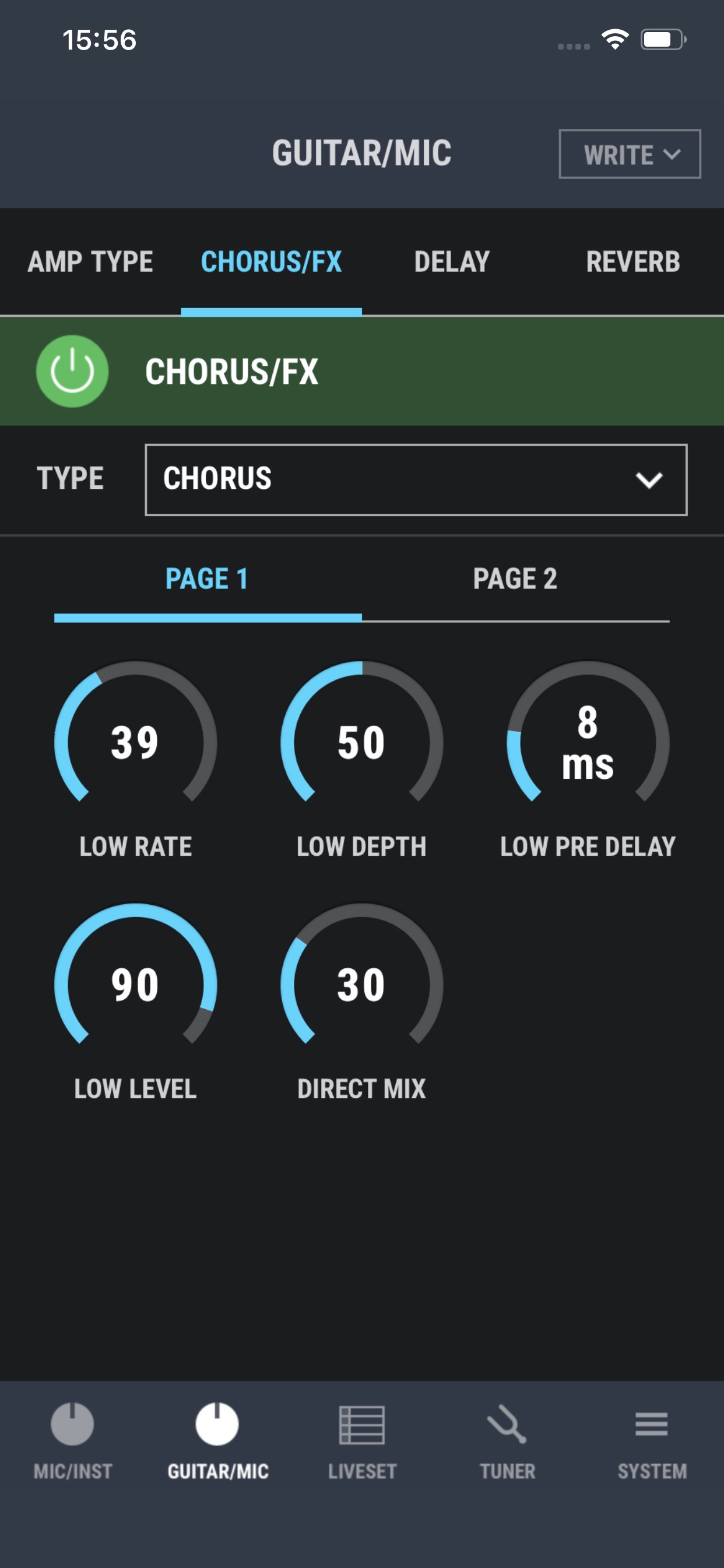Expand the TYPE dropdown showing CHORUS

416,480
